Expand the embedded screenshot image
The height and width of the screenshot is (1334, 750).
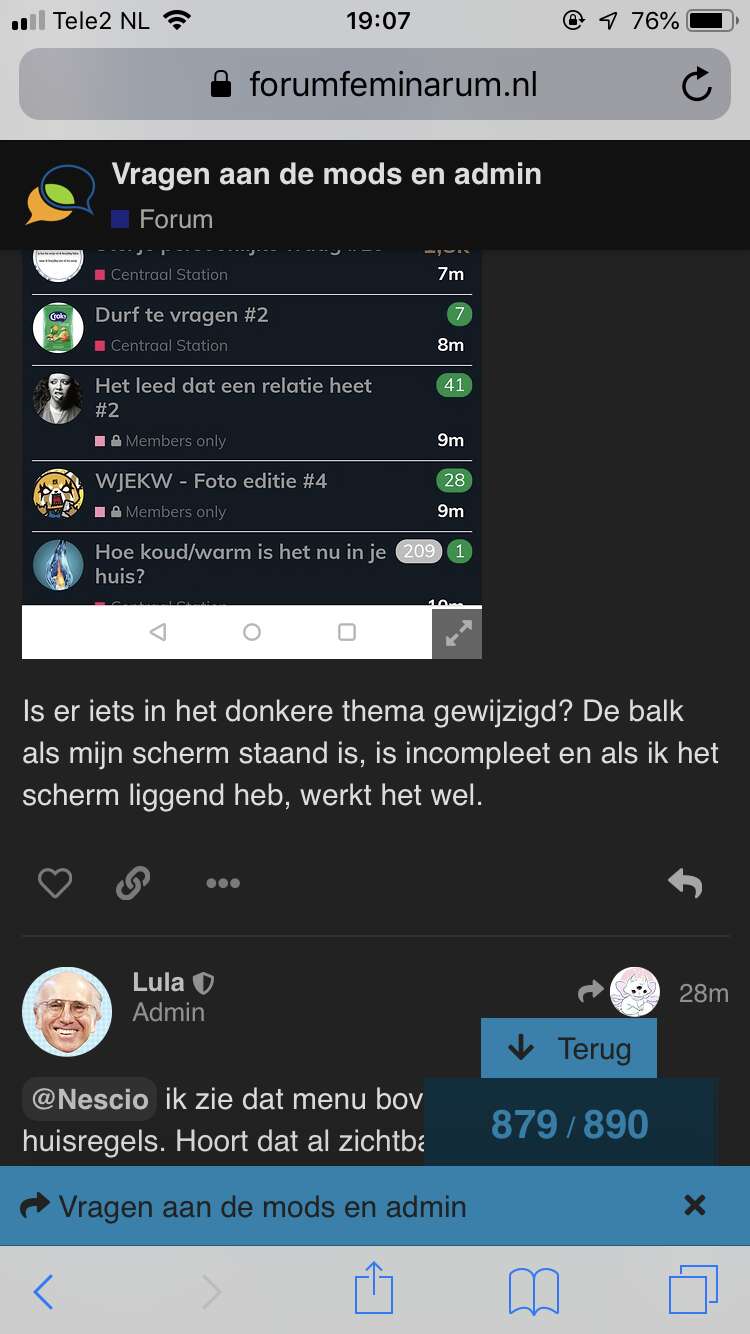click(x=457, y=634)
